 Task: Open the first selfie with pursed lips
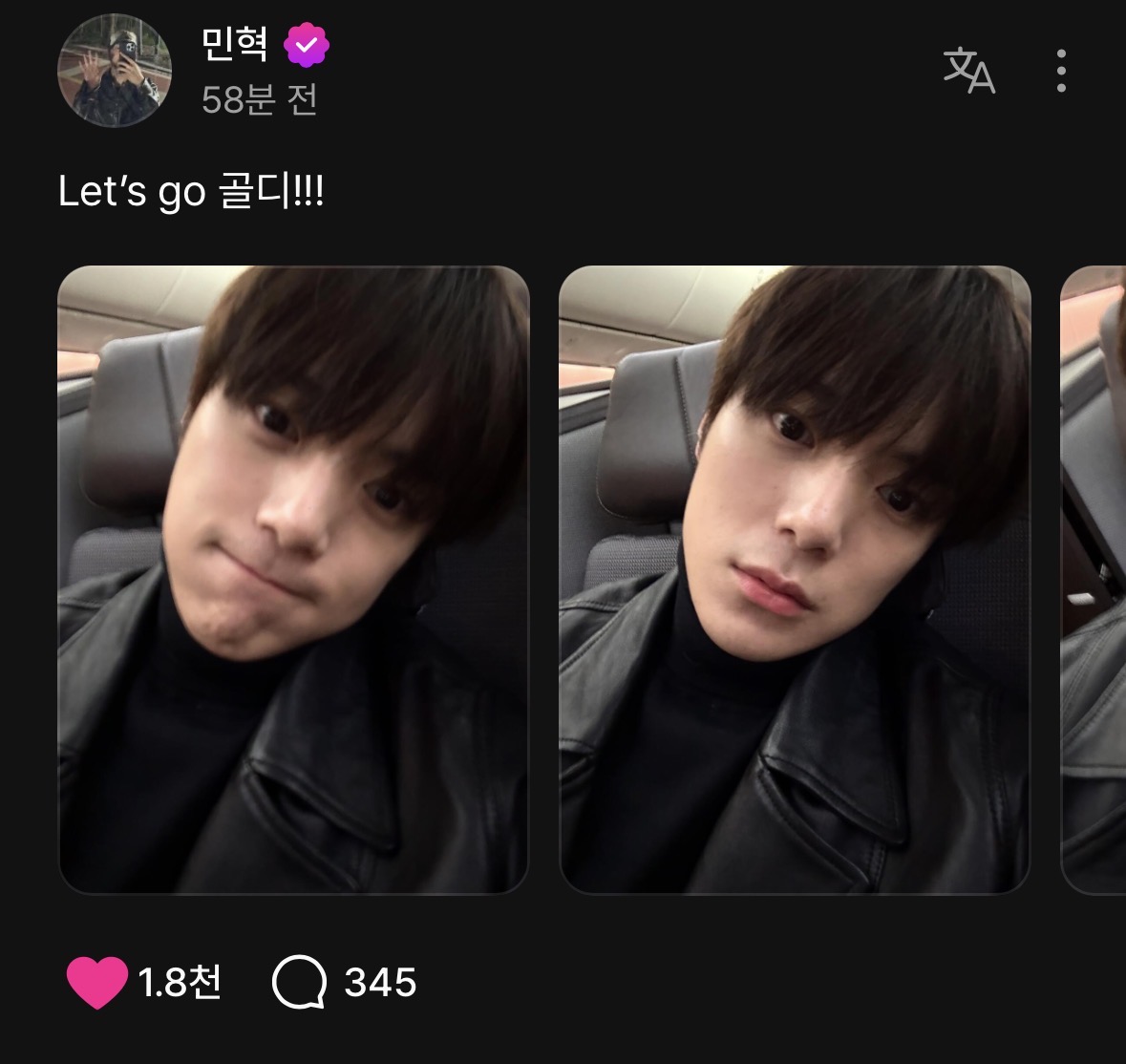coord(293,580)
